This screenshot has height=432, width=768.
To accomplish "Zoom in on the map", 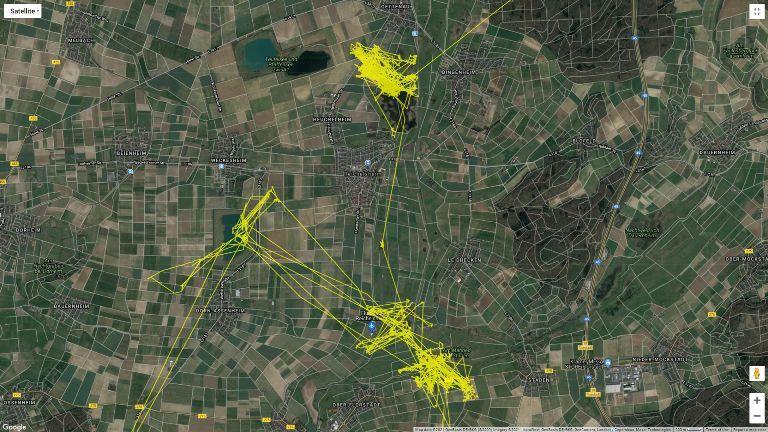I will coord(757,400).
